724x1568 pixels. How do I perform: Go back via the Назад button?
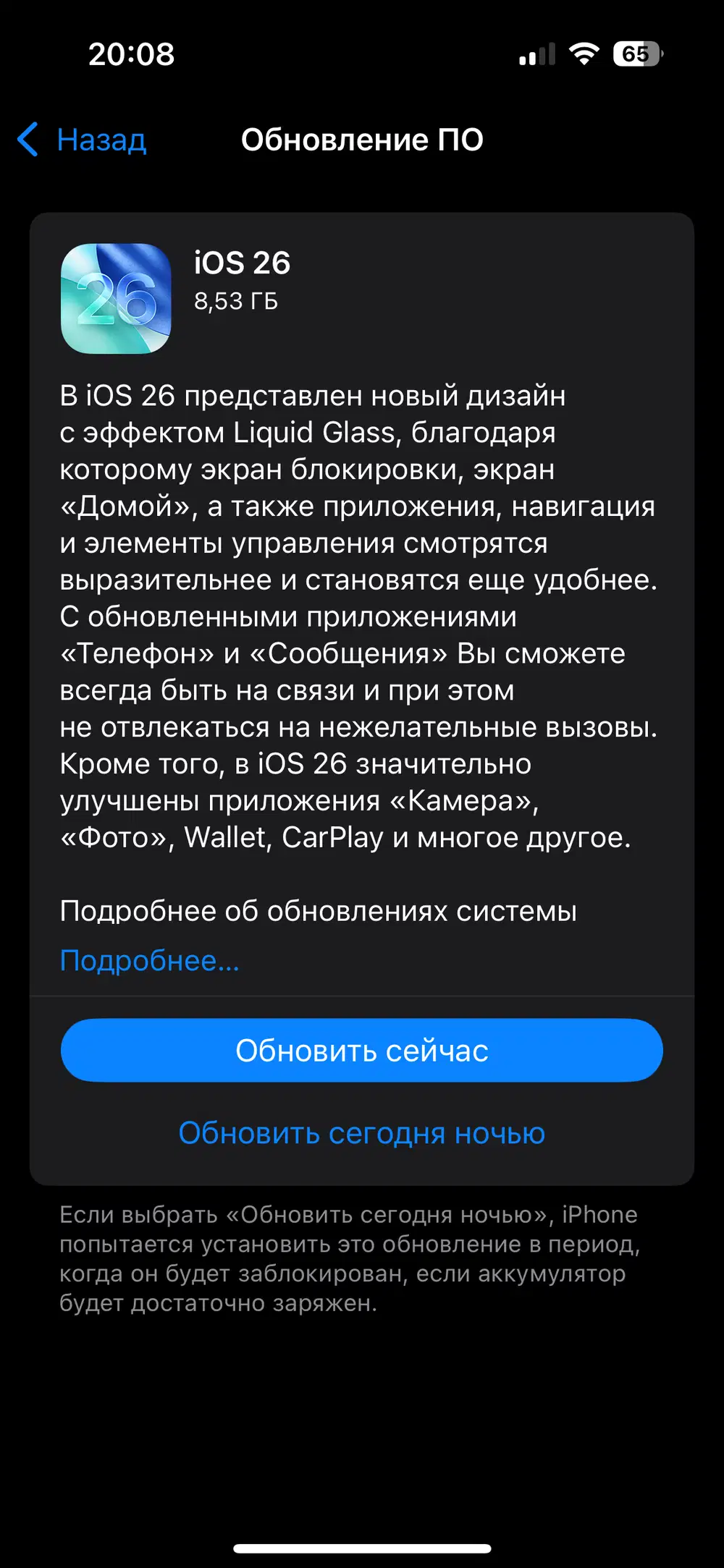pyautogui.click(x=83, y=140)
